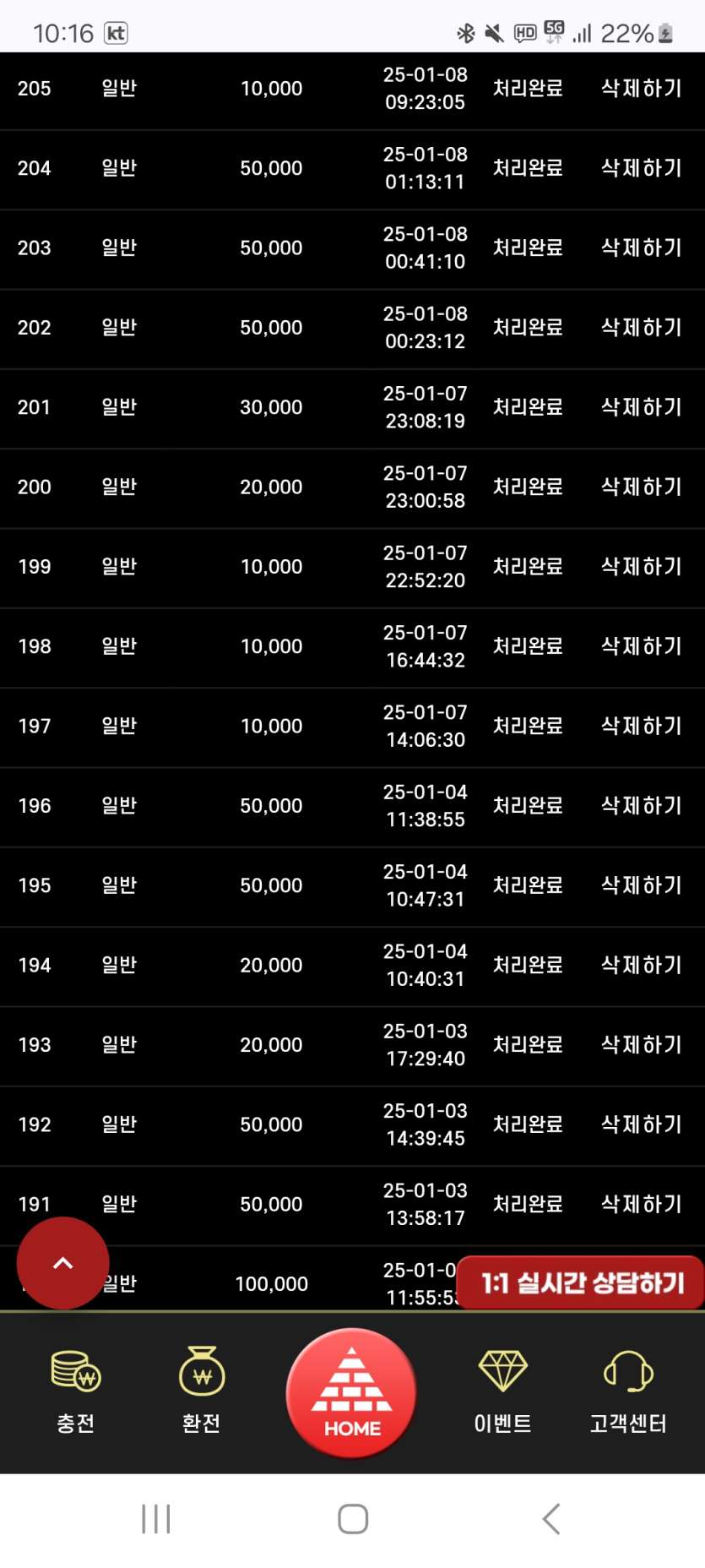Open 1:1 실시간 상담하기 chat
Image resolution: width=705 pixels, height=1568 pixels.
tap(581, 1282)
